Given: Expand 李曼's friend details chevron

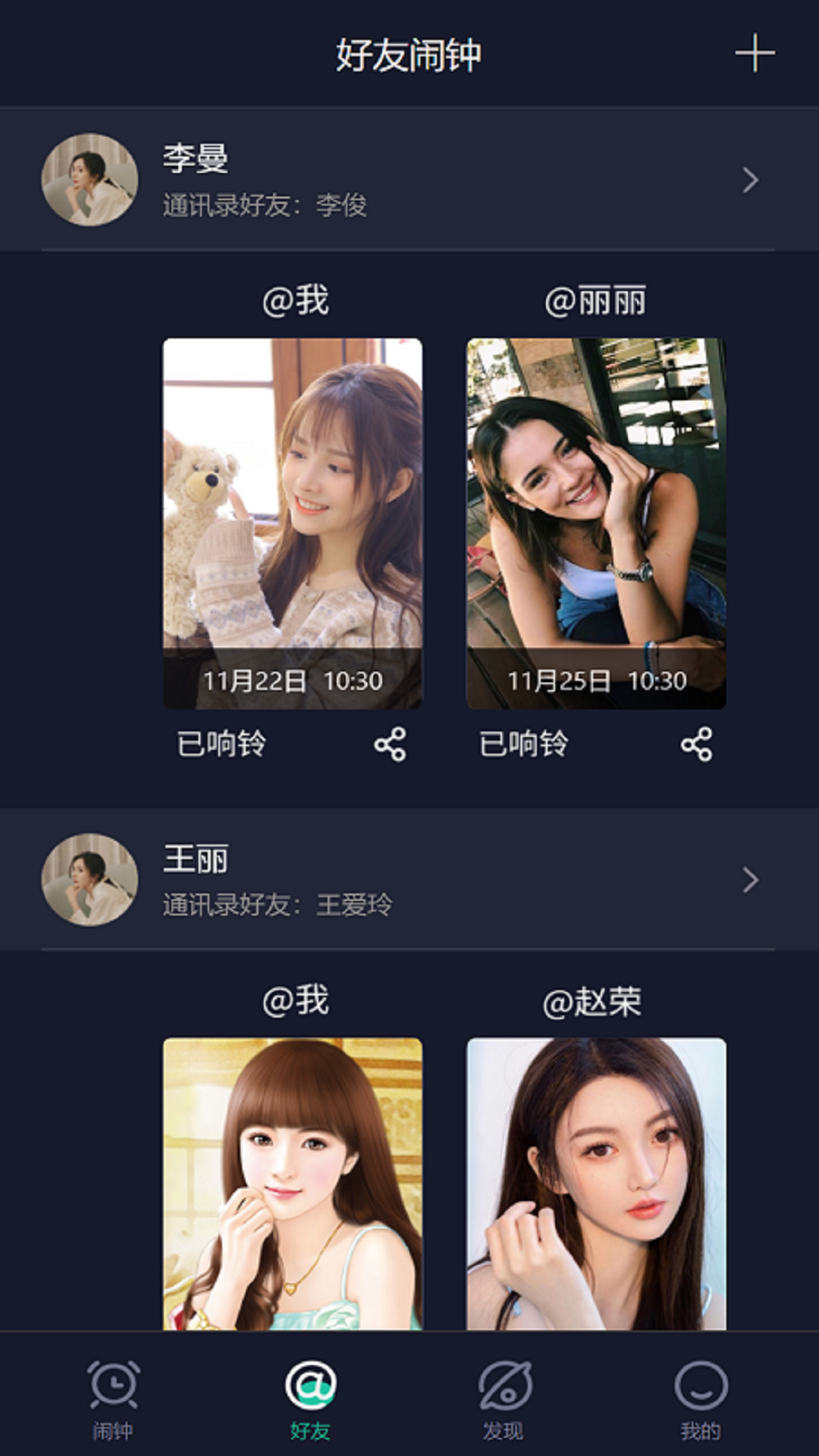Looking at the screenshot, I should pos(750,178).
